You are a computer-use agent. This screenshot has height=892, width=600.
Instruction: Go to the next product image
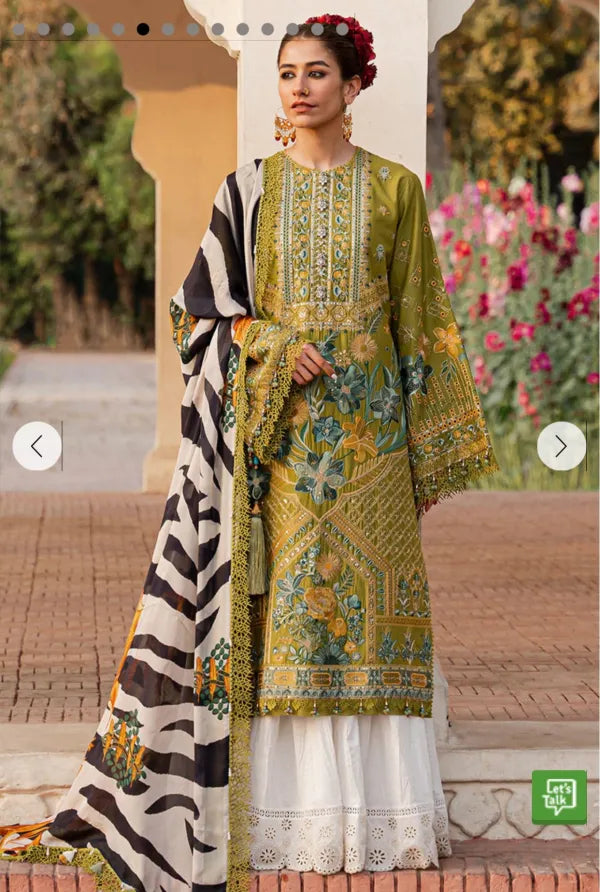pyautogui.click(x=561, y=446)
